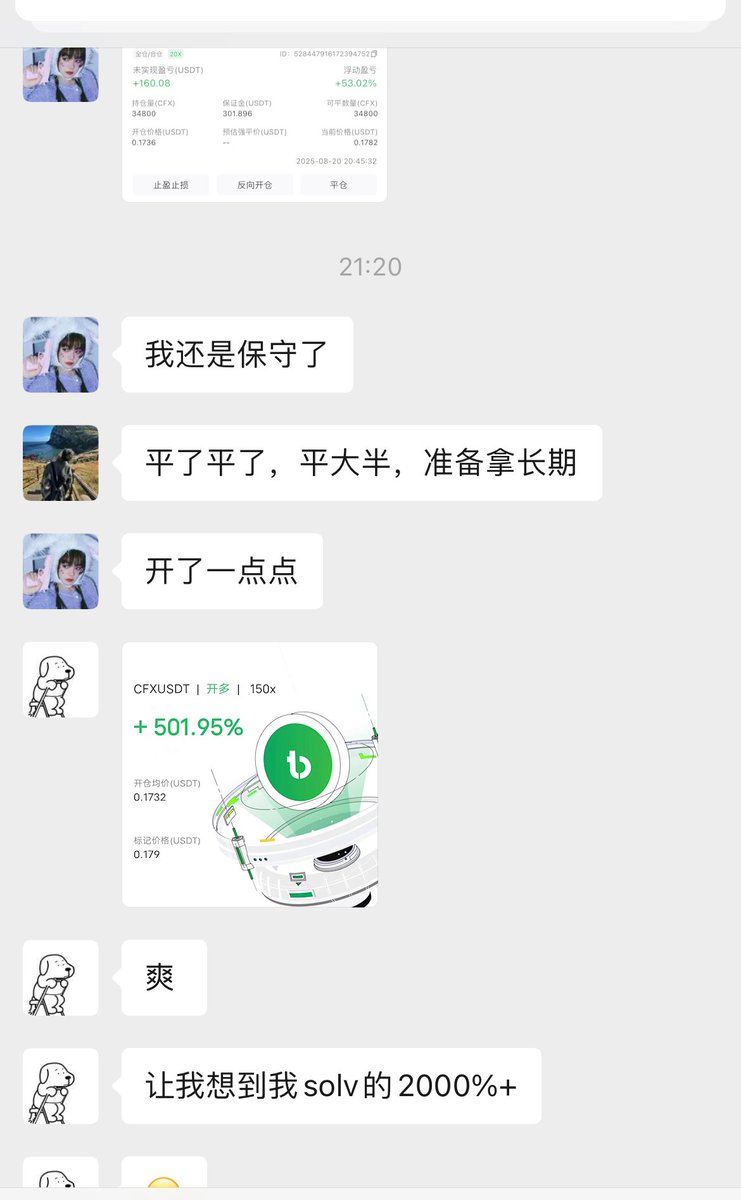Open the dog avatar next to 爽
Viewport: 741px width, 1200px height.
click(60, 978)
